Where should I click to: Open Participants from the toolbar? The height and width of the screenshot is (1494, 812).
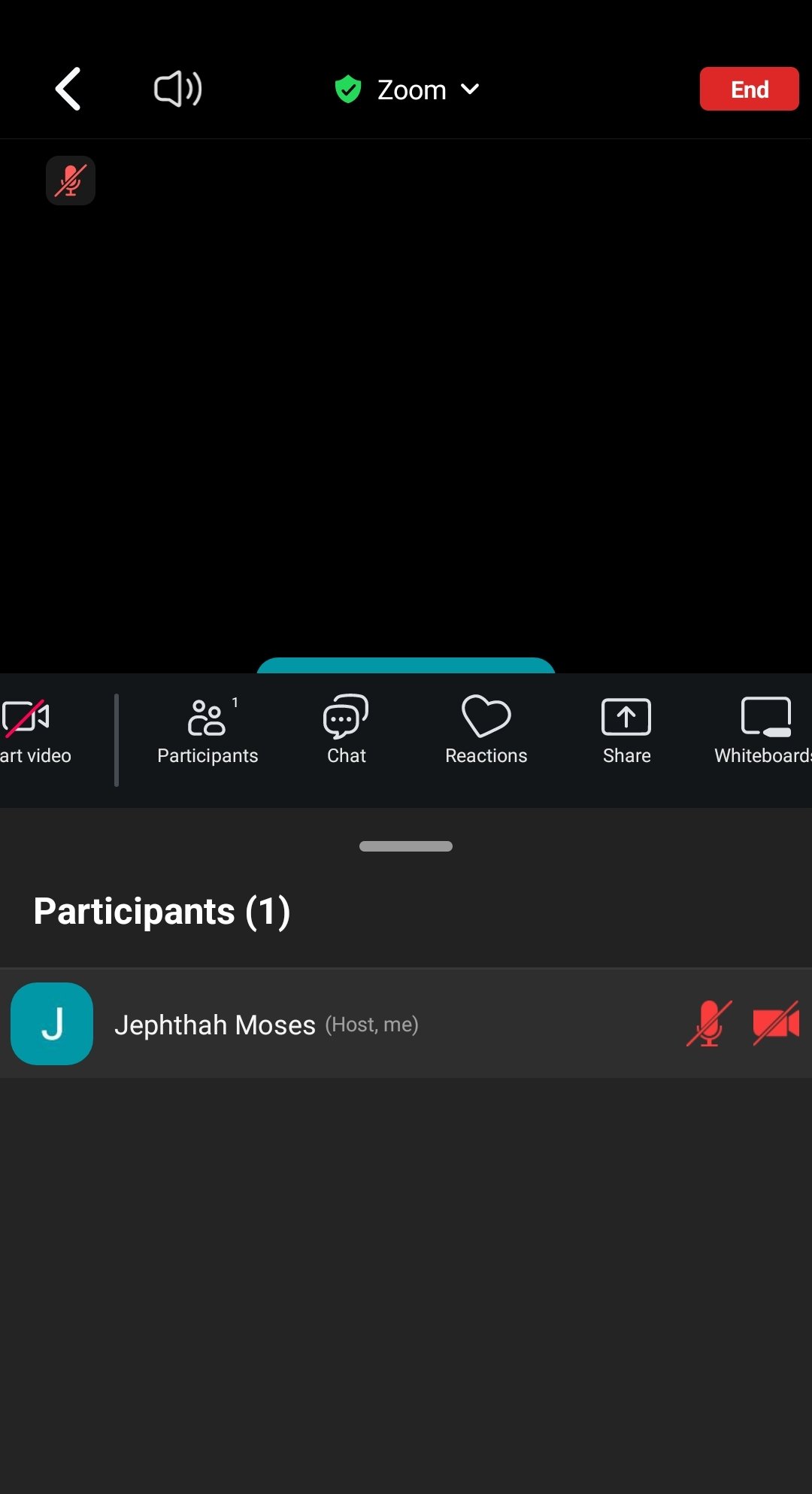coord(208,730)
